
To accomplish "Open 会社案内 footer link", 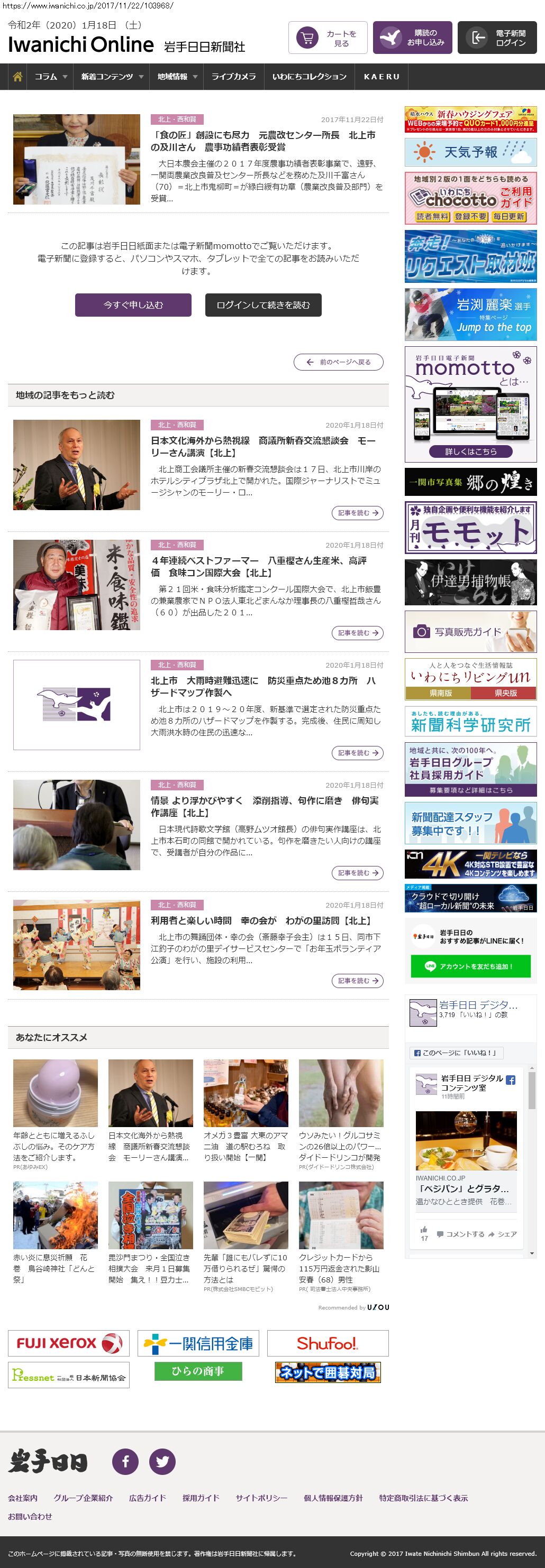I will coord(23,1498).
